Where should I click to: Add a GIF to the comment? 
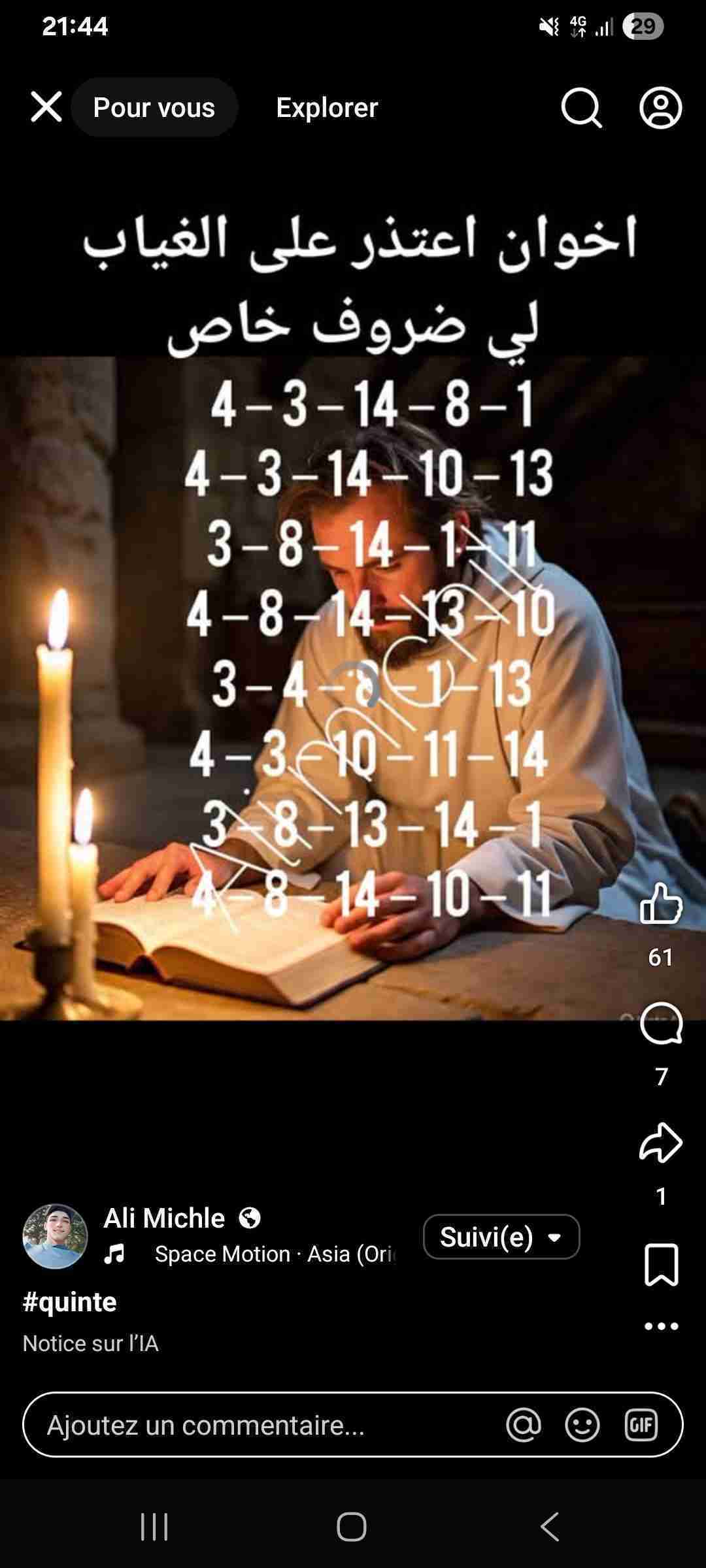(x=641, y=1425)
